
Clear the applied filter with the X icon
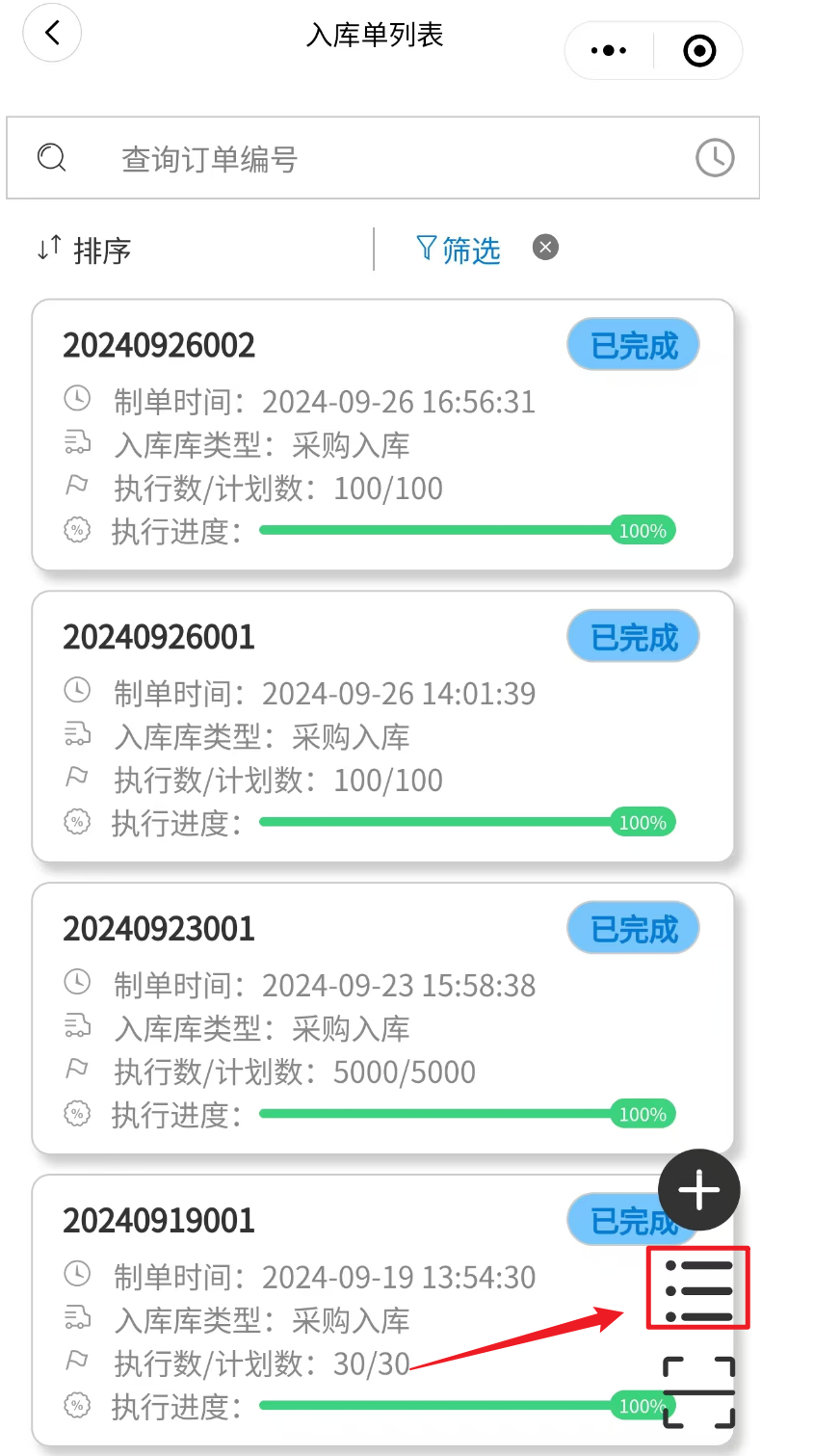click(545, 248)
